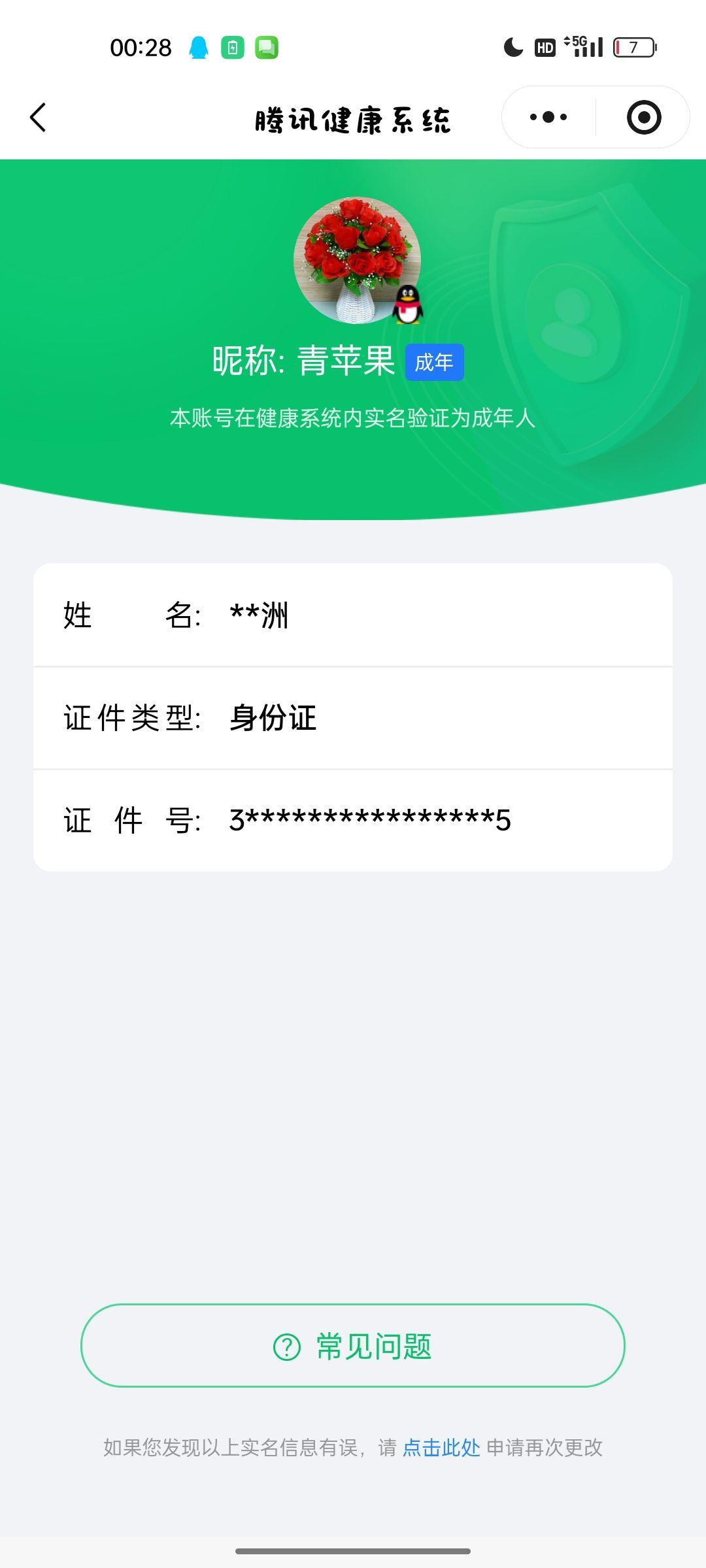This screenshot has height=1568, width=706.
Task: Tap the green message icon in status bar
Action: coord(267,46)
